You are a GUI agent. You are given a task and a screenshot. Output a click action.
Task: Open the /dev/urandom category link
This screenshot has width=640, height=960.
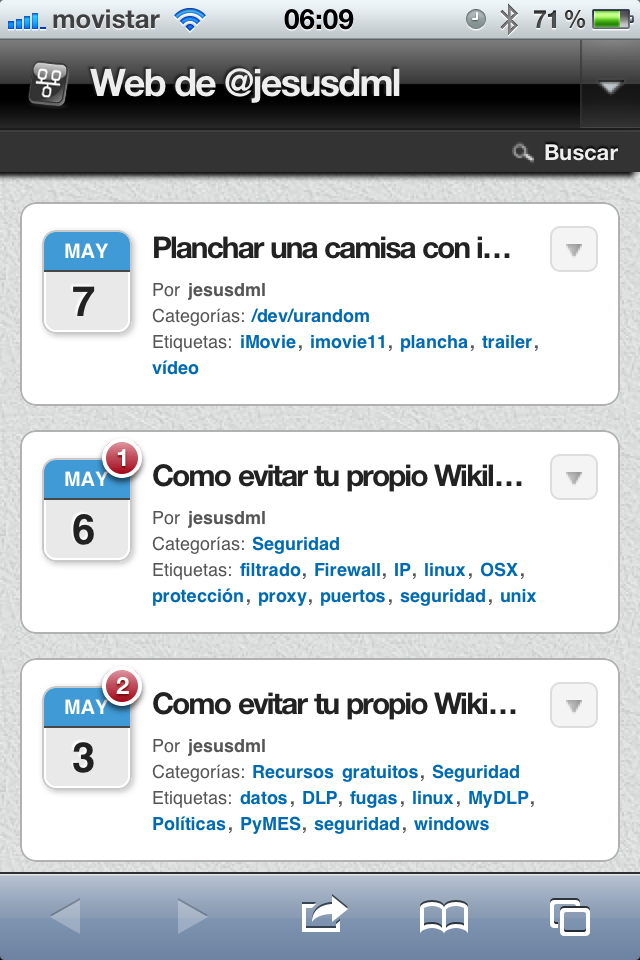[x=311, y=316]
